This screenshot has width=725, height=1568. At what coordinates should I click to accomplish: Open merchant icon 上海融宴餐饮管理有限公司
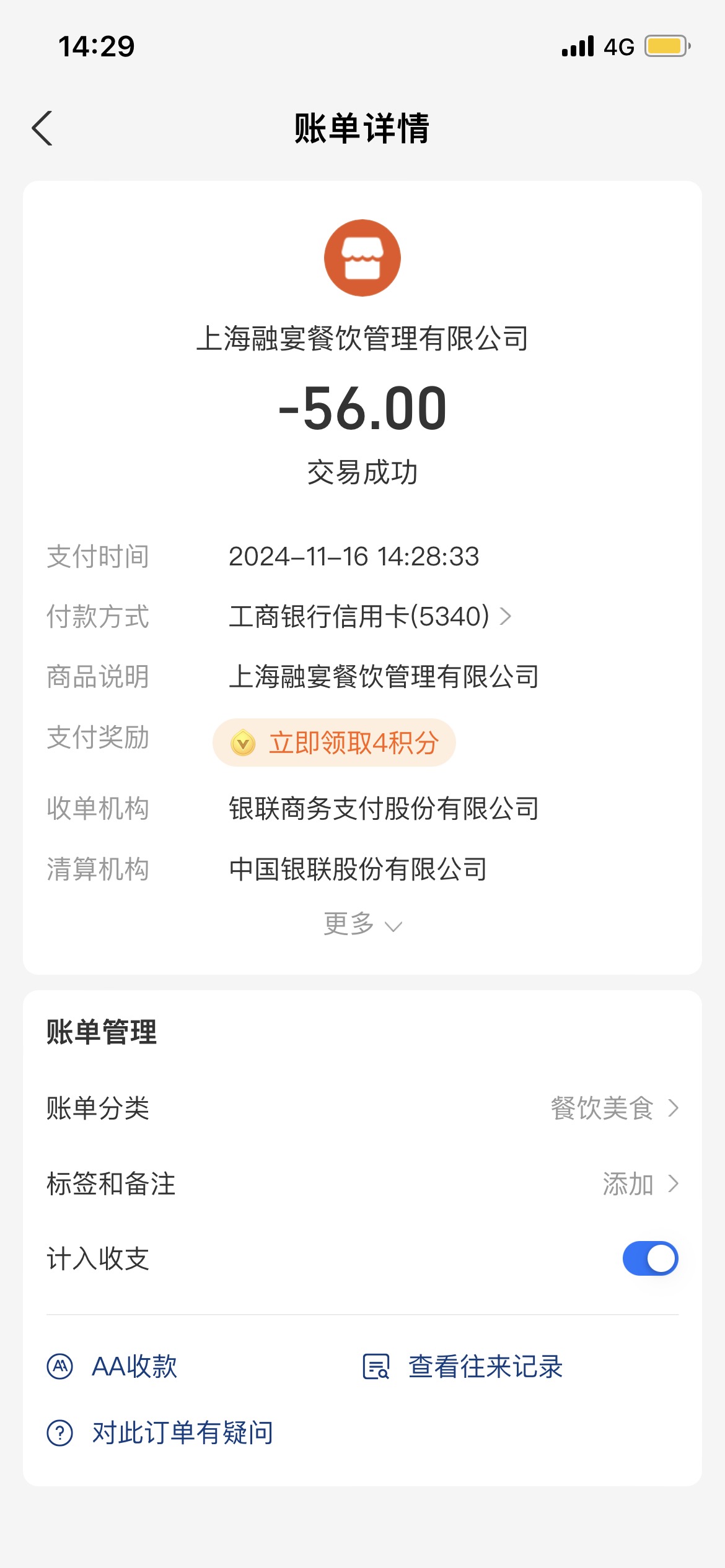362,258
